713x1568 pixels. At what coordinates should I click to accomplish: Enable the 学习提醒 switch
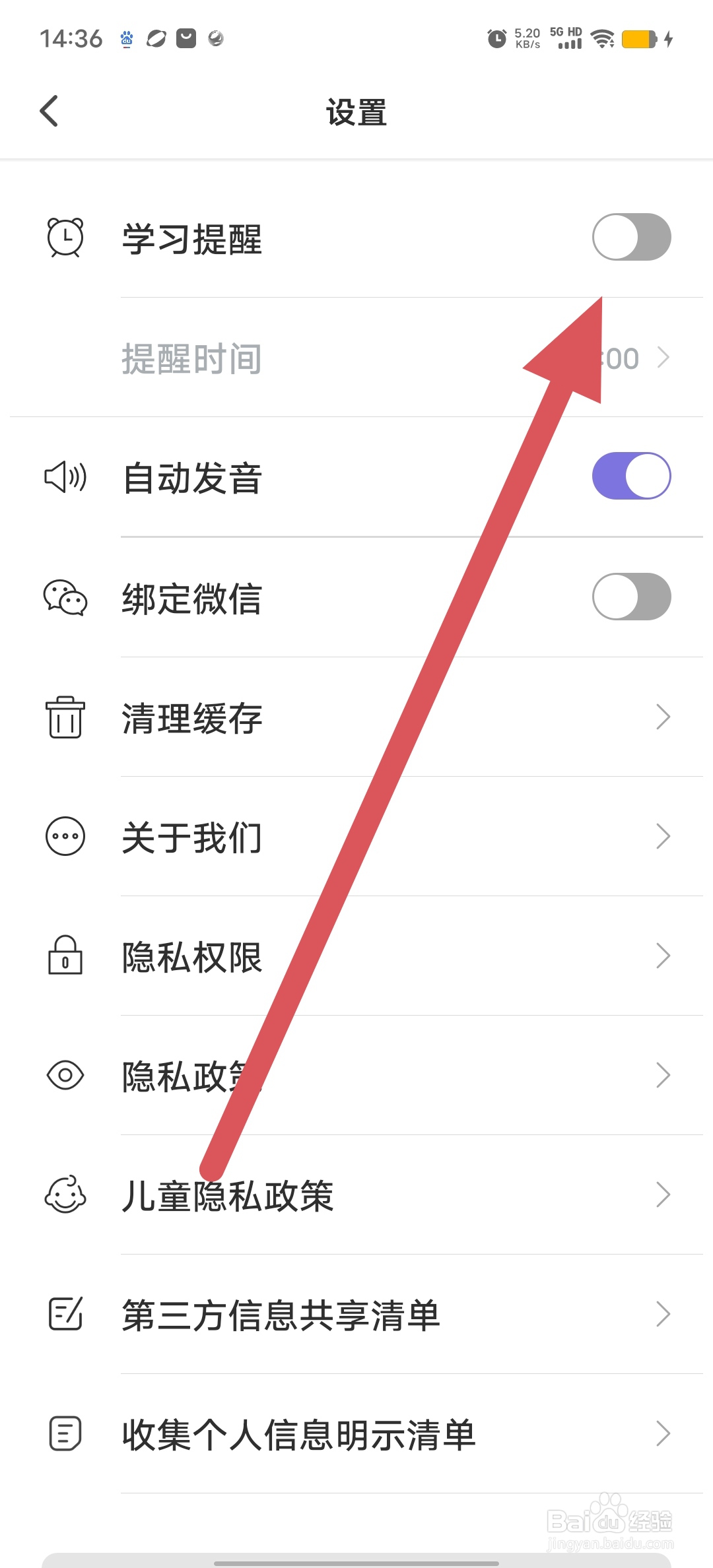point(632,237)
